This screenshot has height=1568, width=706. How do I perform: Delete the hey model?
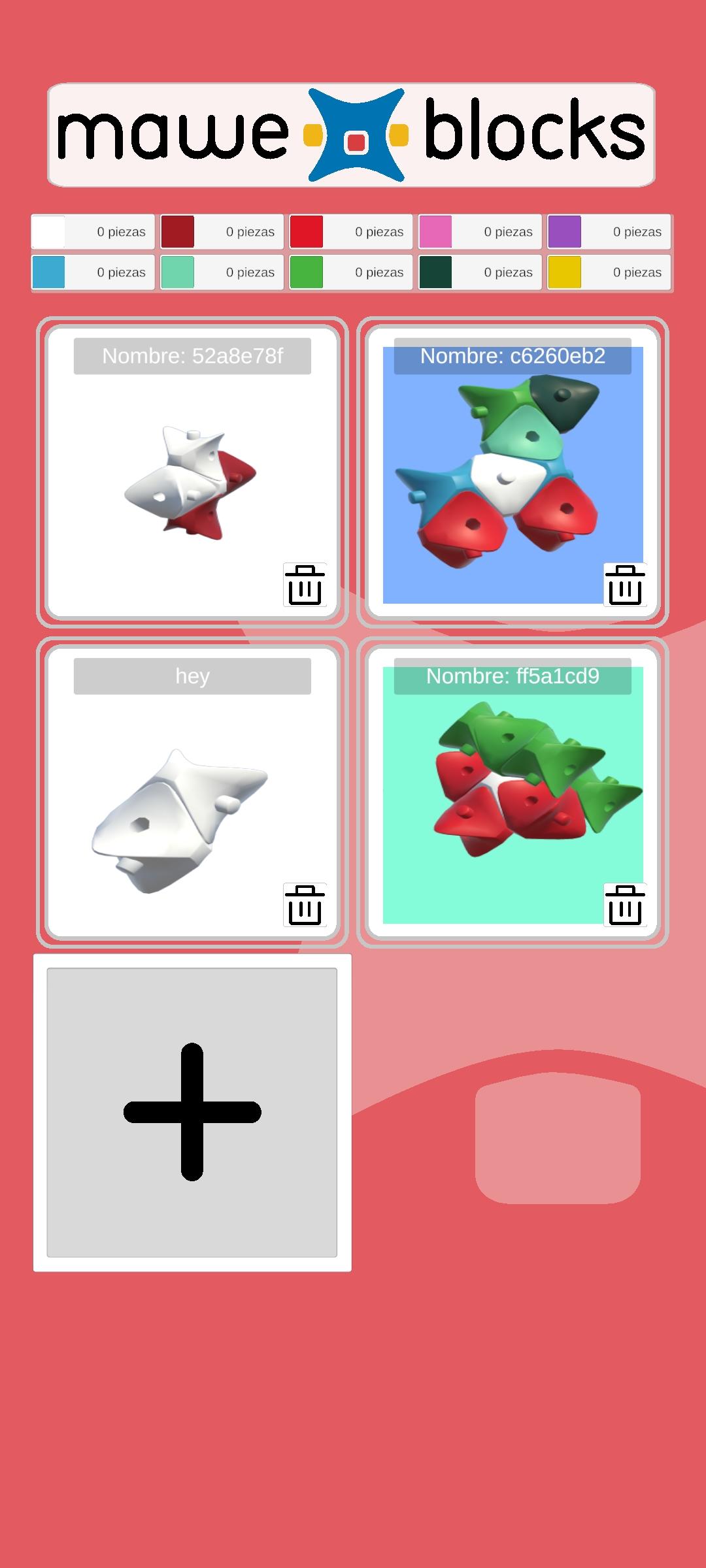305,905
